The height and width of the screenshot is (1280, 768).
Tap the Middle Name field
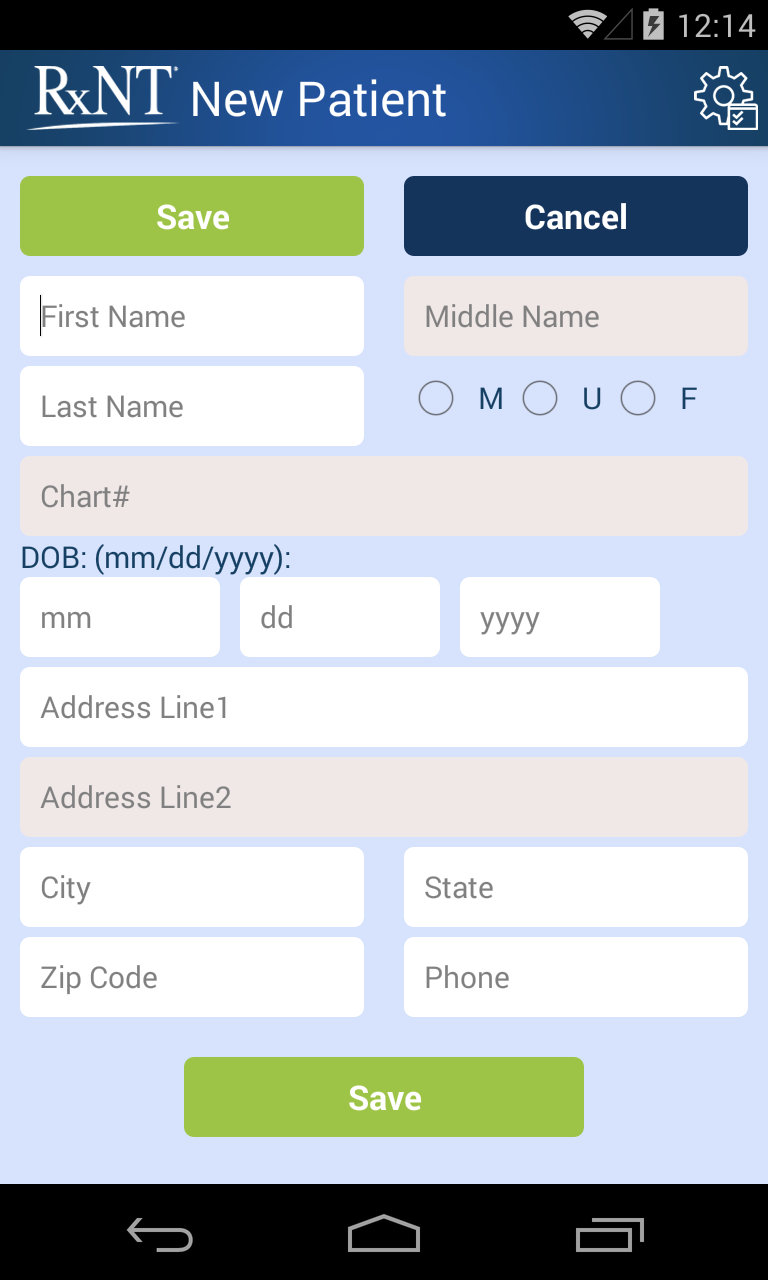click(576, 316)
